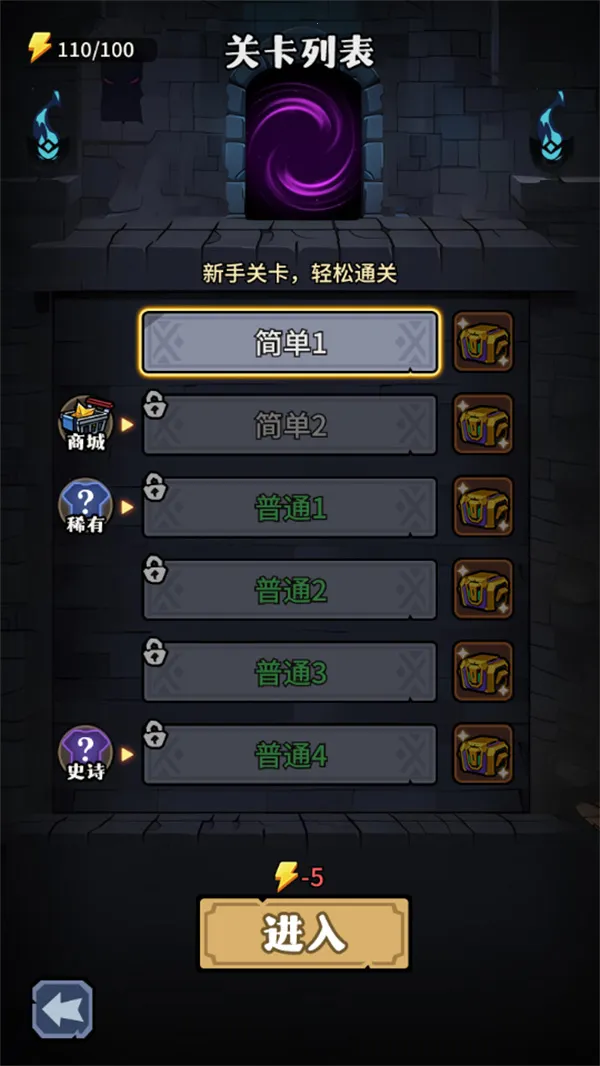Image resolution: width=600 pixels, height=1066 pixels.
Task: Tap 进入 to enter the level
Action: (304, 933)
